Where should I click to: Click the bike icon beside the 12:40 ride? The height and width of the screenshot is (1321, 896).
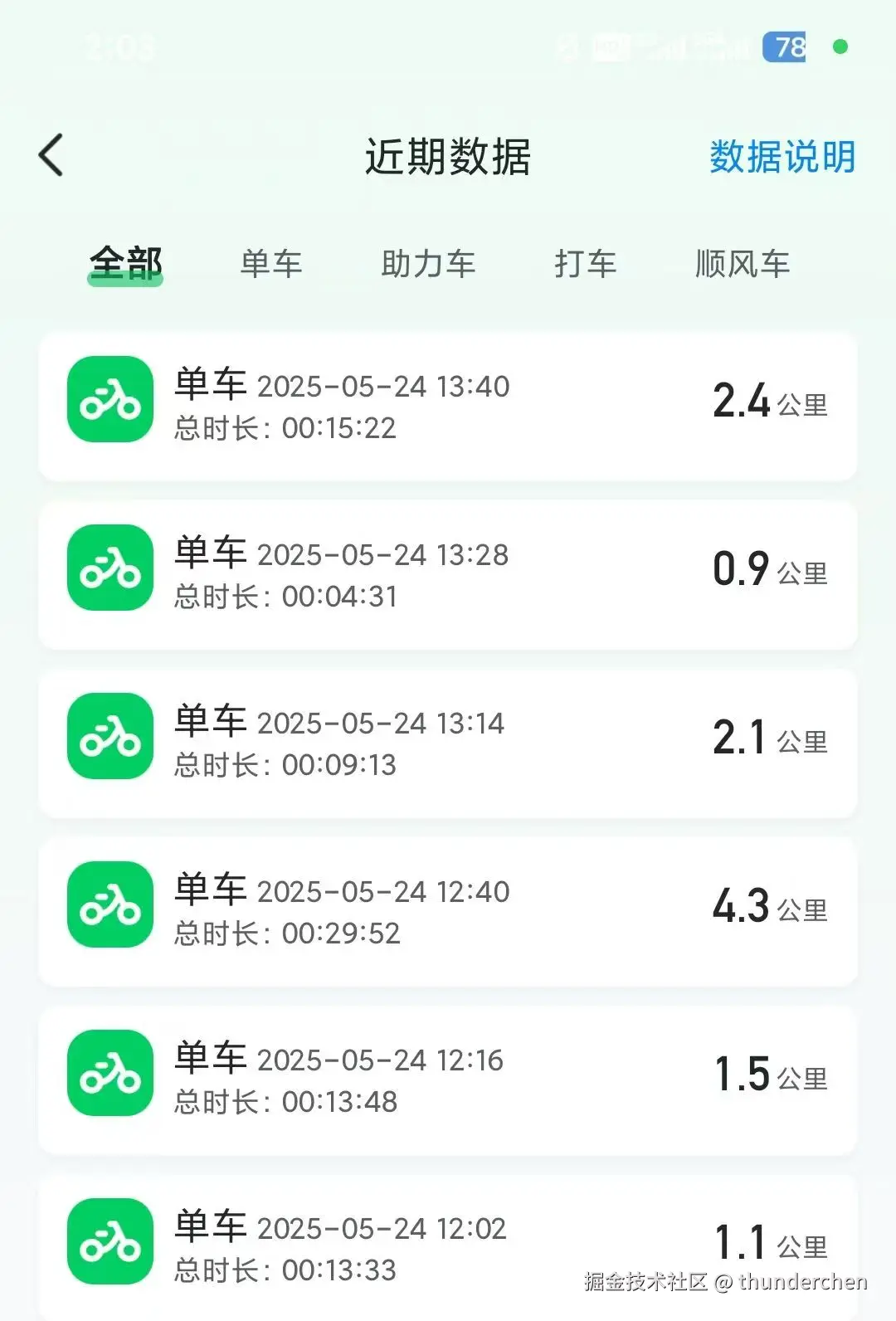(x=110, y=905)
